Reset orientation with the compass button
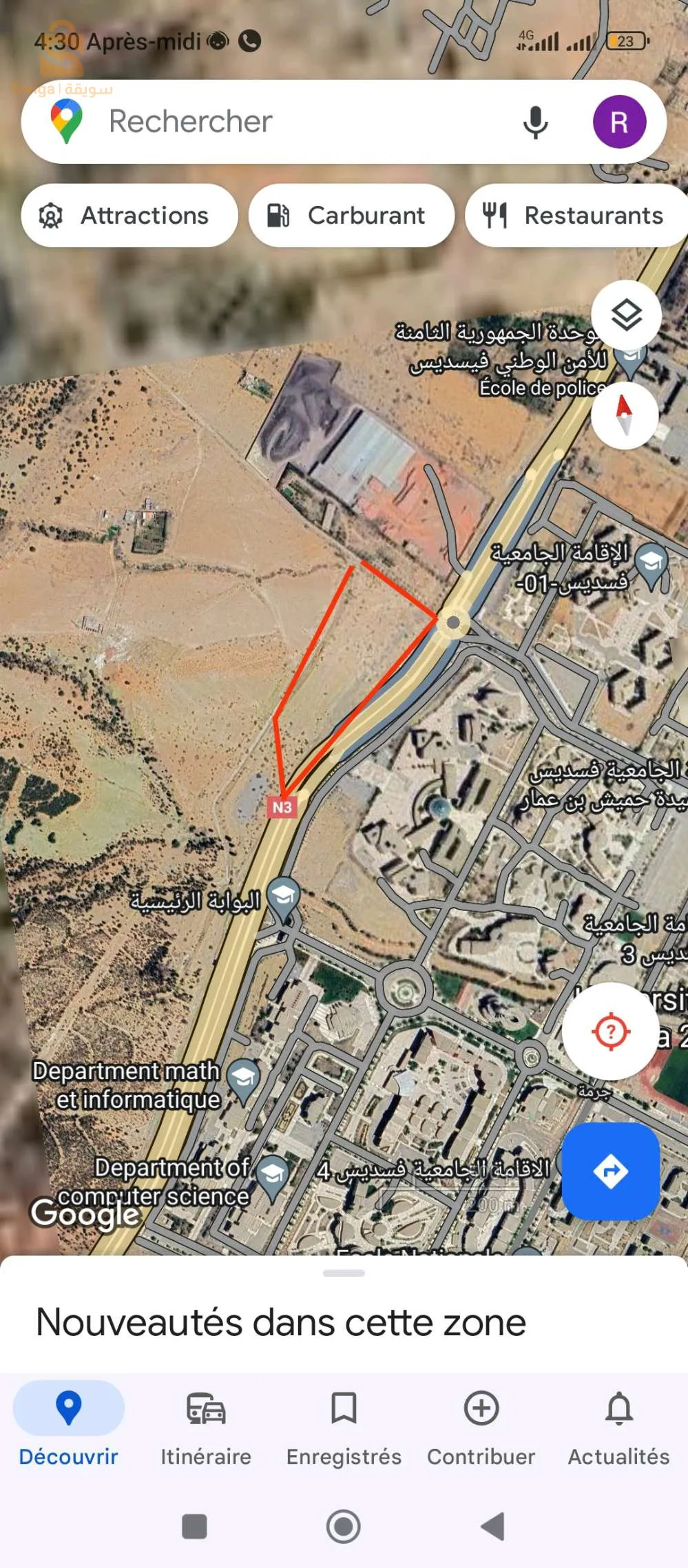 pyautogui.click(x=625, y=416)
